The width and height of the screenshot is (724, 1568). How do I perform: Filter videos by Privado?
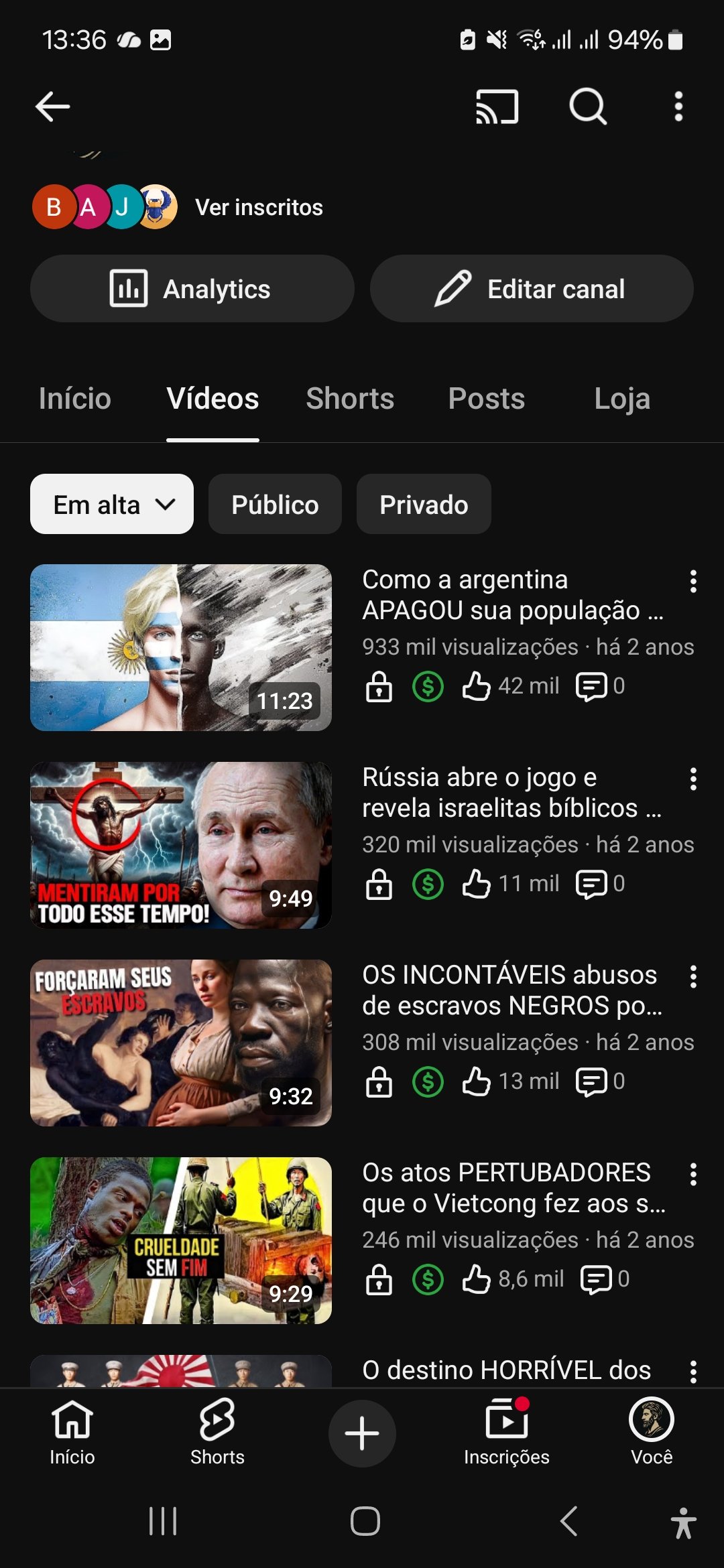click(x=424, y=505)
